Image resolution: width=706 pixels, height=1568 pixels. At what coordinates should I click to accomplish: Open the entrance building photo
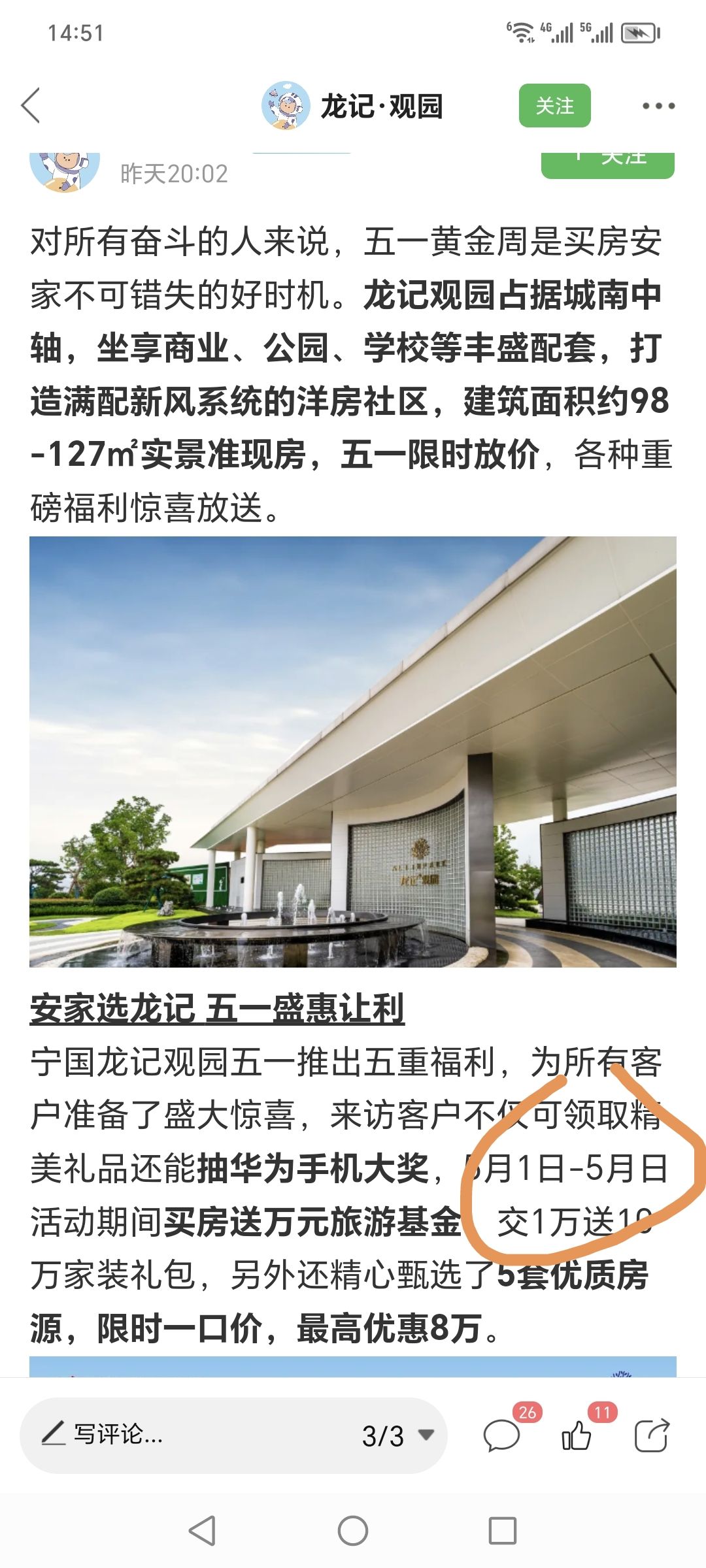pos(353,751)
